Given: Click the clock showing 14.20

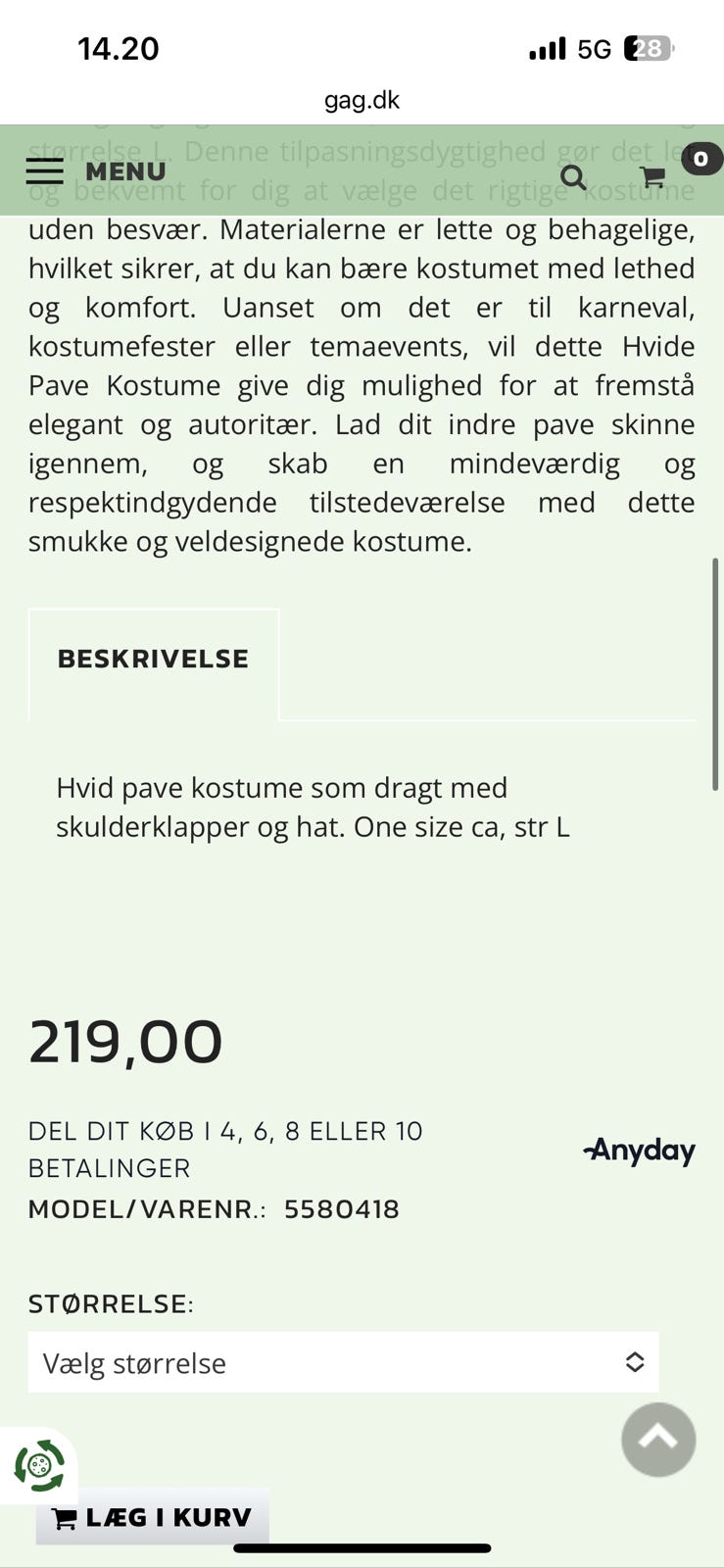Looking at the screenshot, I should [118, 47].
